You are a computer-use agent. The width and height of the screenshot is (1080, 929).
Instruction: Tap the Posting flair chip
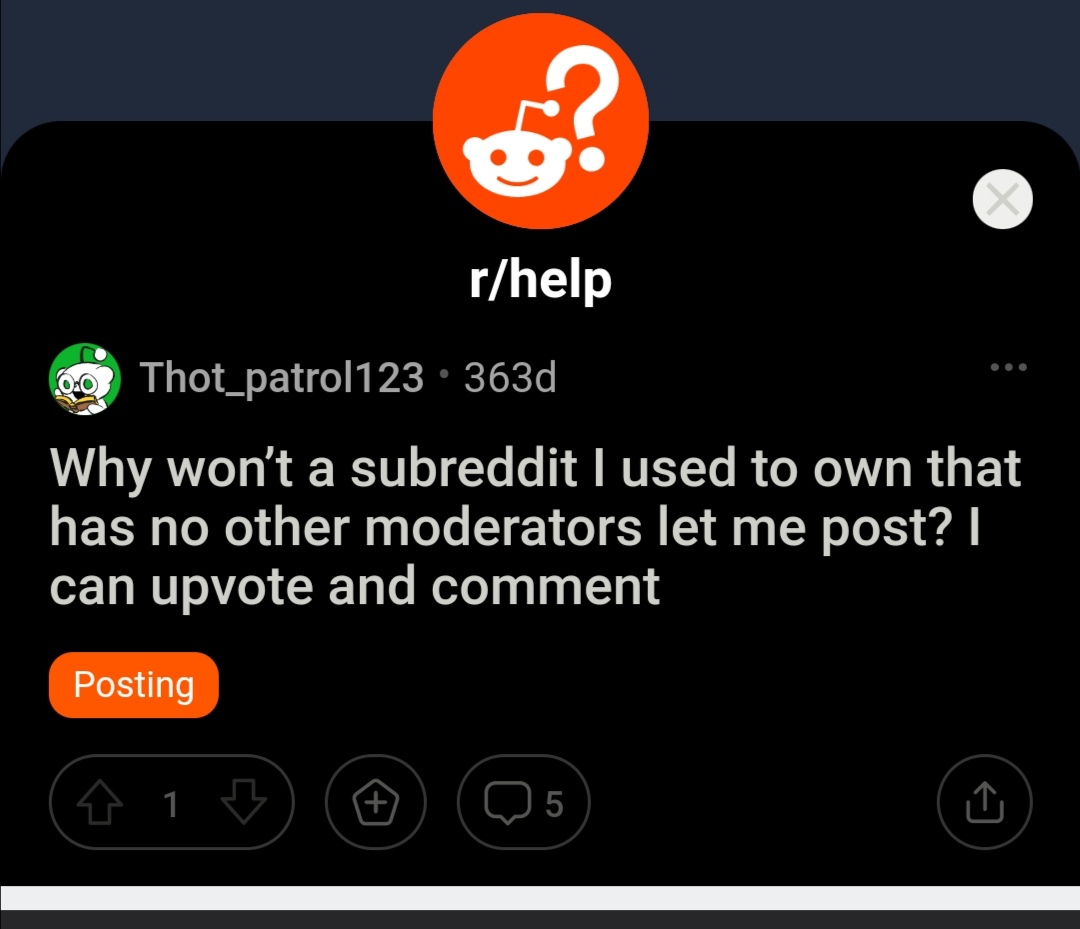[x=134, y=685]
